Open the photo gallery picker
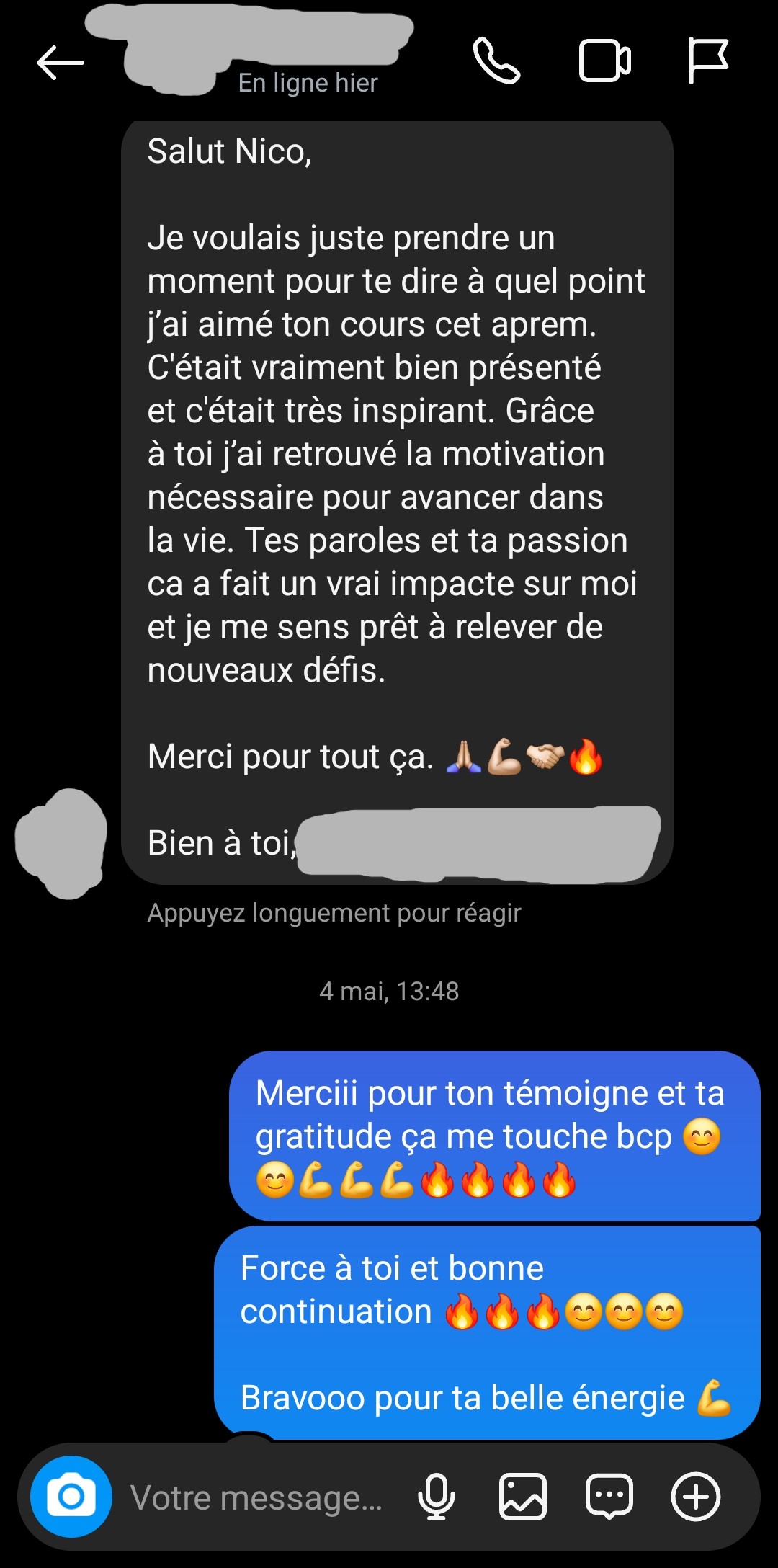Viewport: 778px width, 1568px height. coord(523,1497)
